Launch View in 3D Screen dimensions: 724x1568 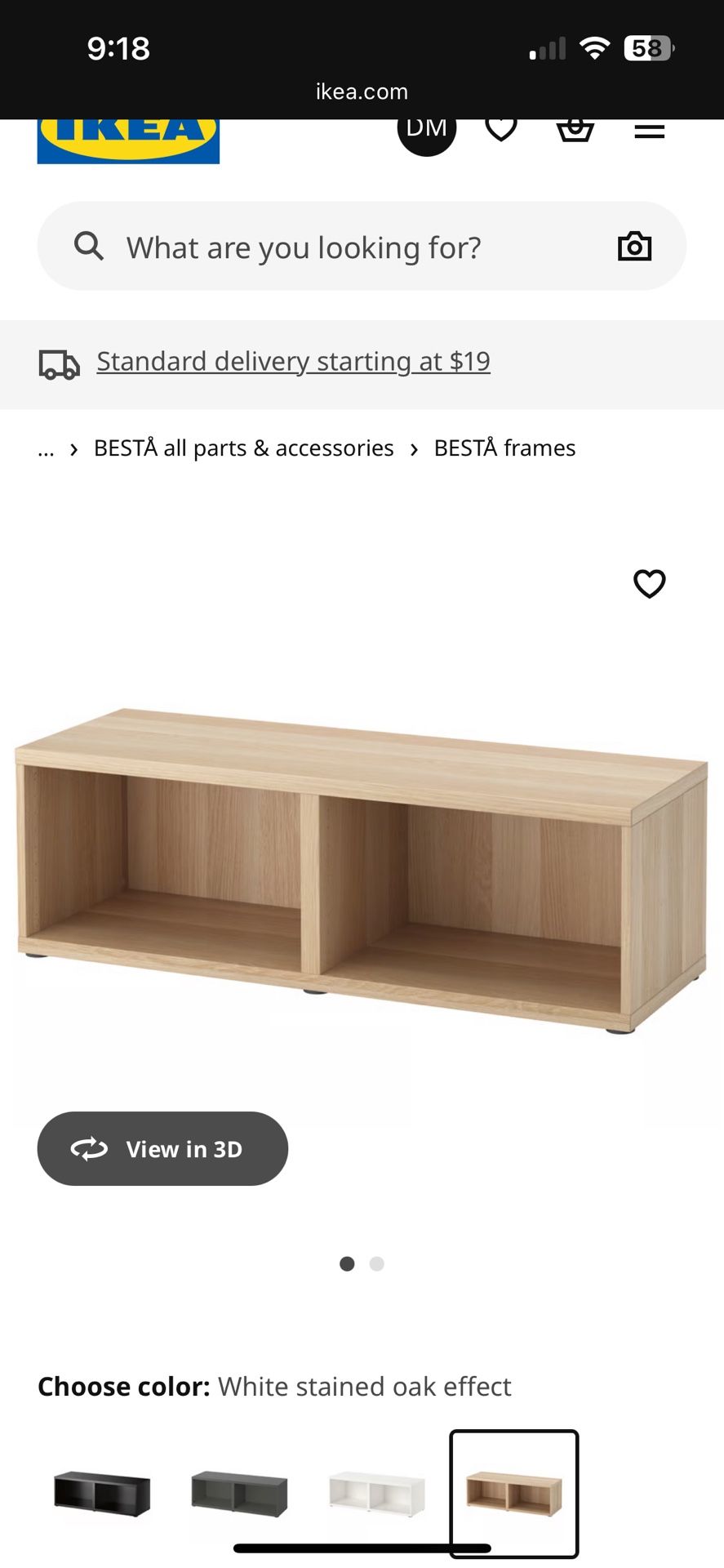tap(162, 1148)
